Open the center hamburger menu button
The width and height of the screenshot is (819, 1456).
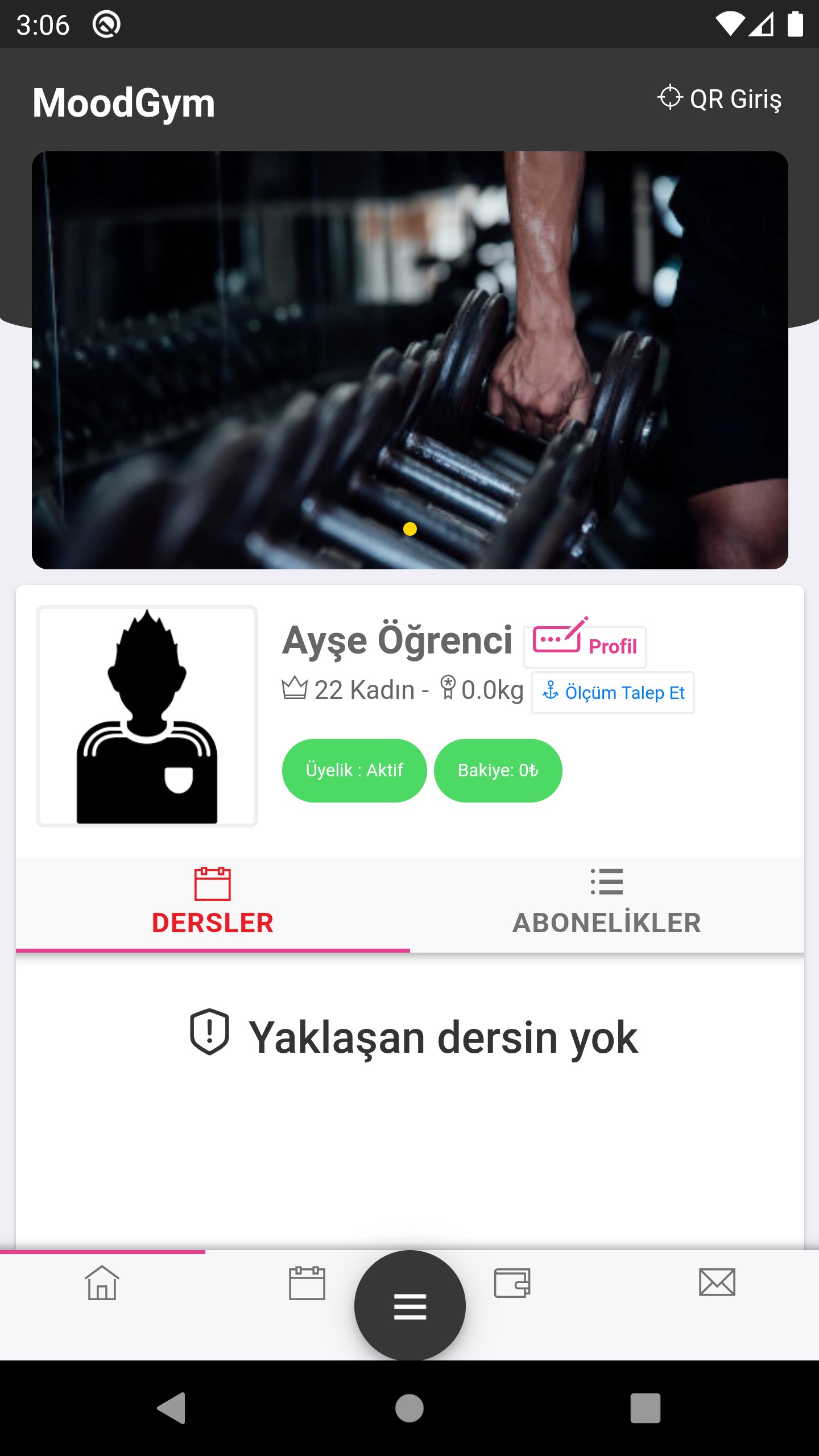pos(409,1306)
